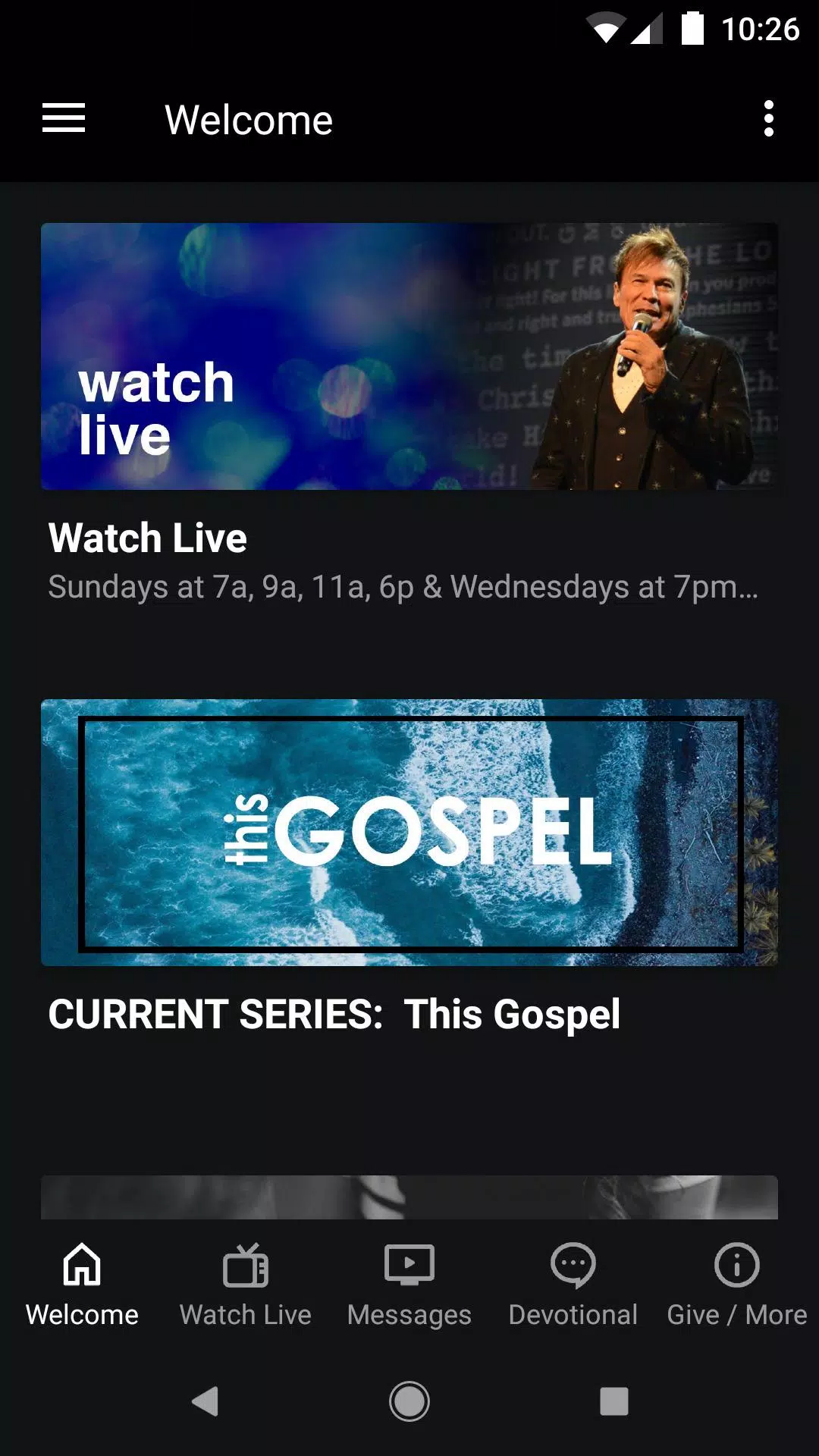
Task: Go to the system home screen
Action: click(409, 1401)
